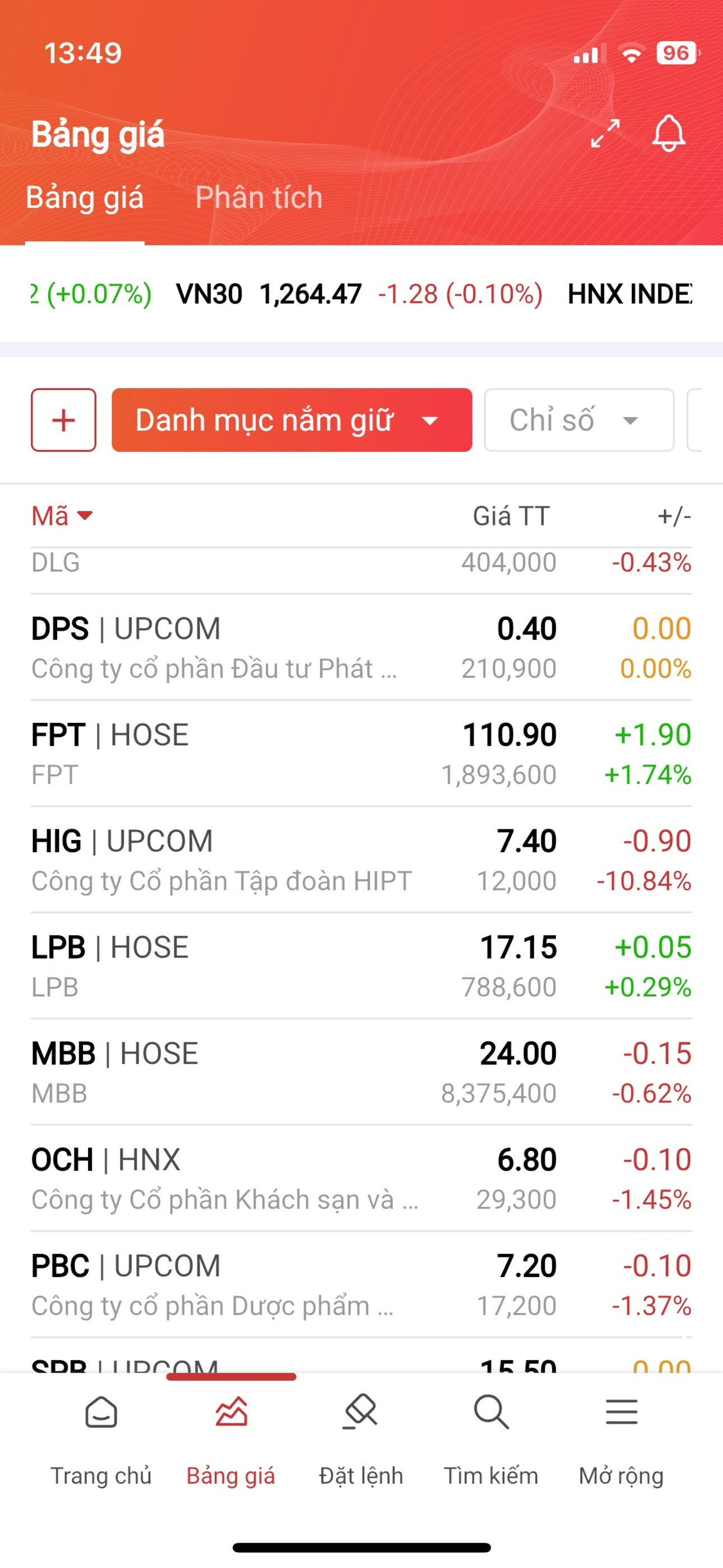Tap the plus button to add watchlist

[64, 420]
